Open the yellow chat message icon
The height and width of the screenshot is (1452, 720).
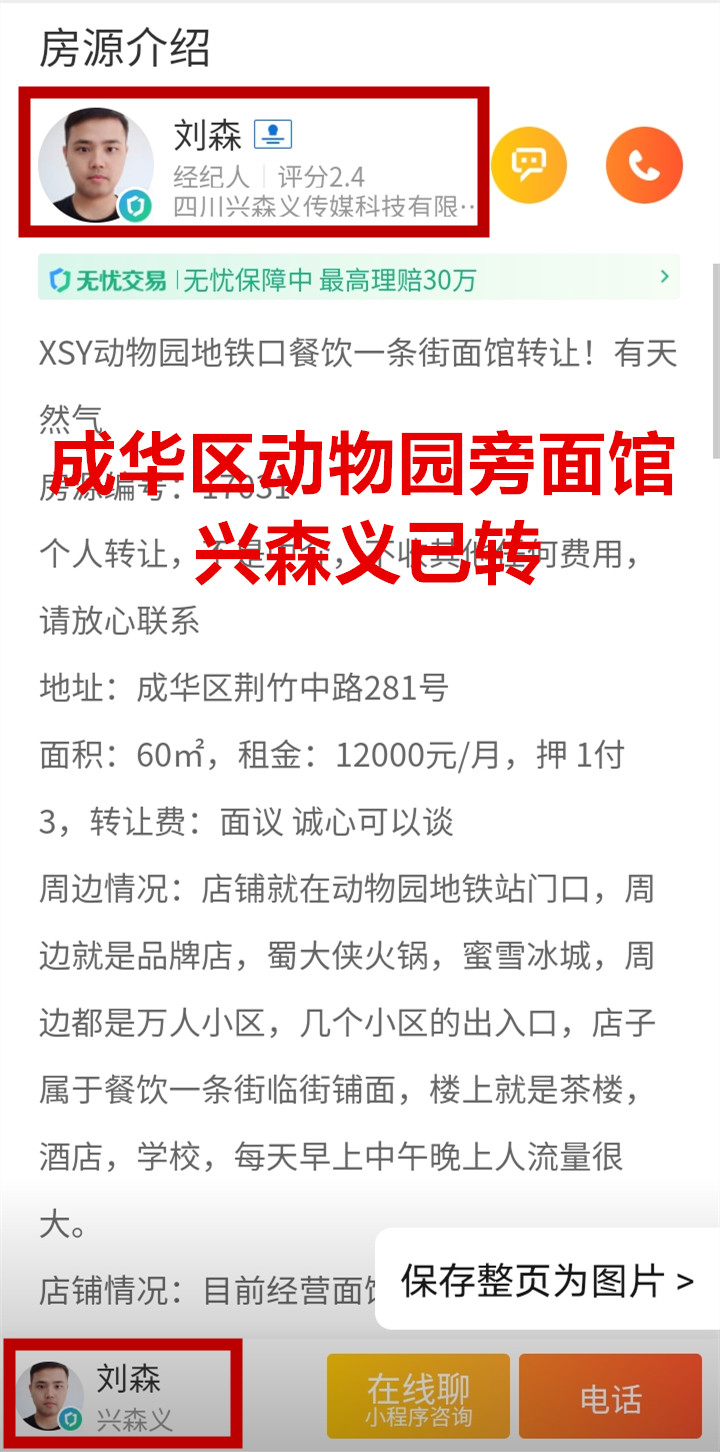click(x=529, y=165)
